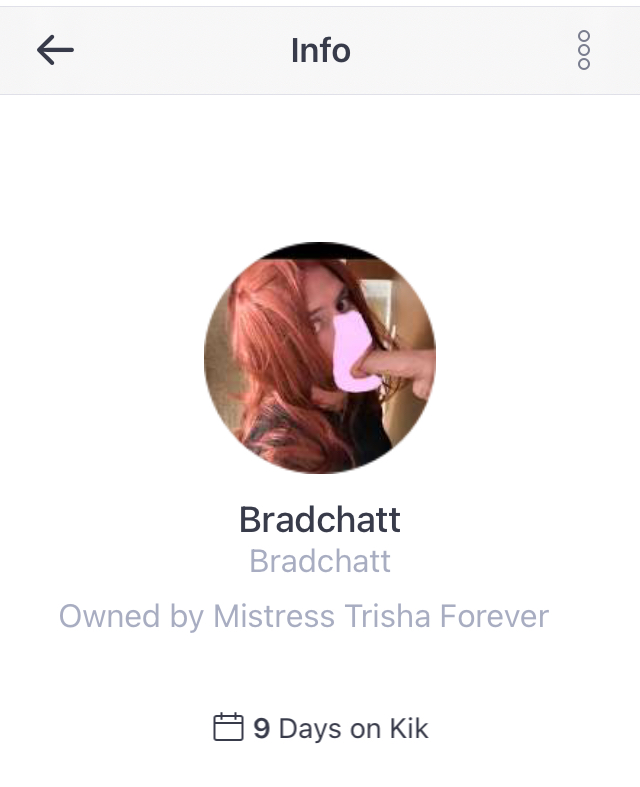Go back using the arrow icon

coord(55,50)
